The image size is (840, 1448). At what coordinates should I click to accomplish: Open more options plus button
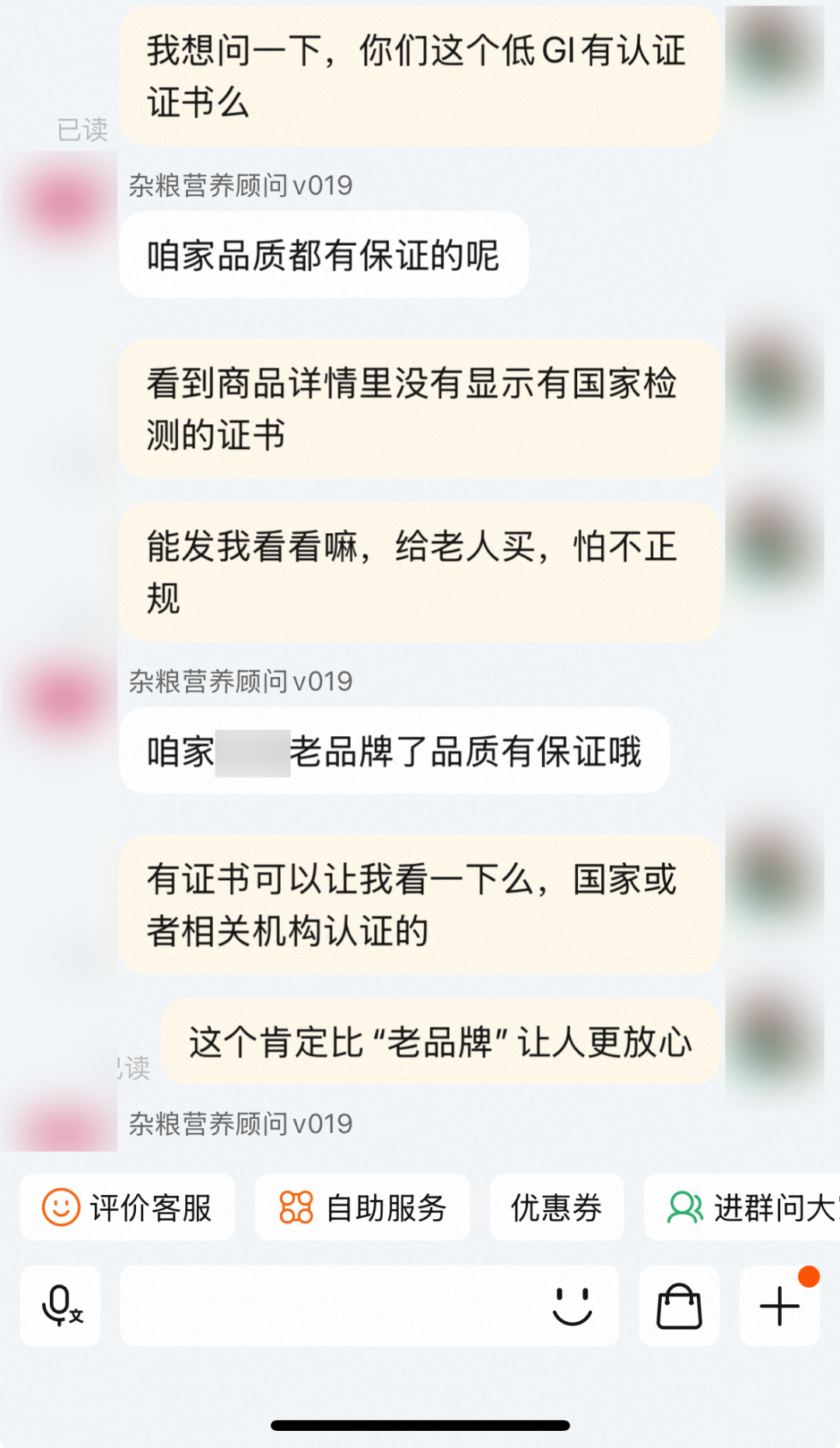pos(779,1306)
